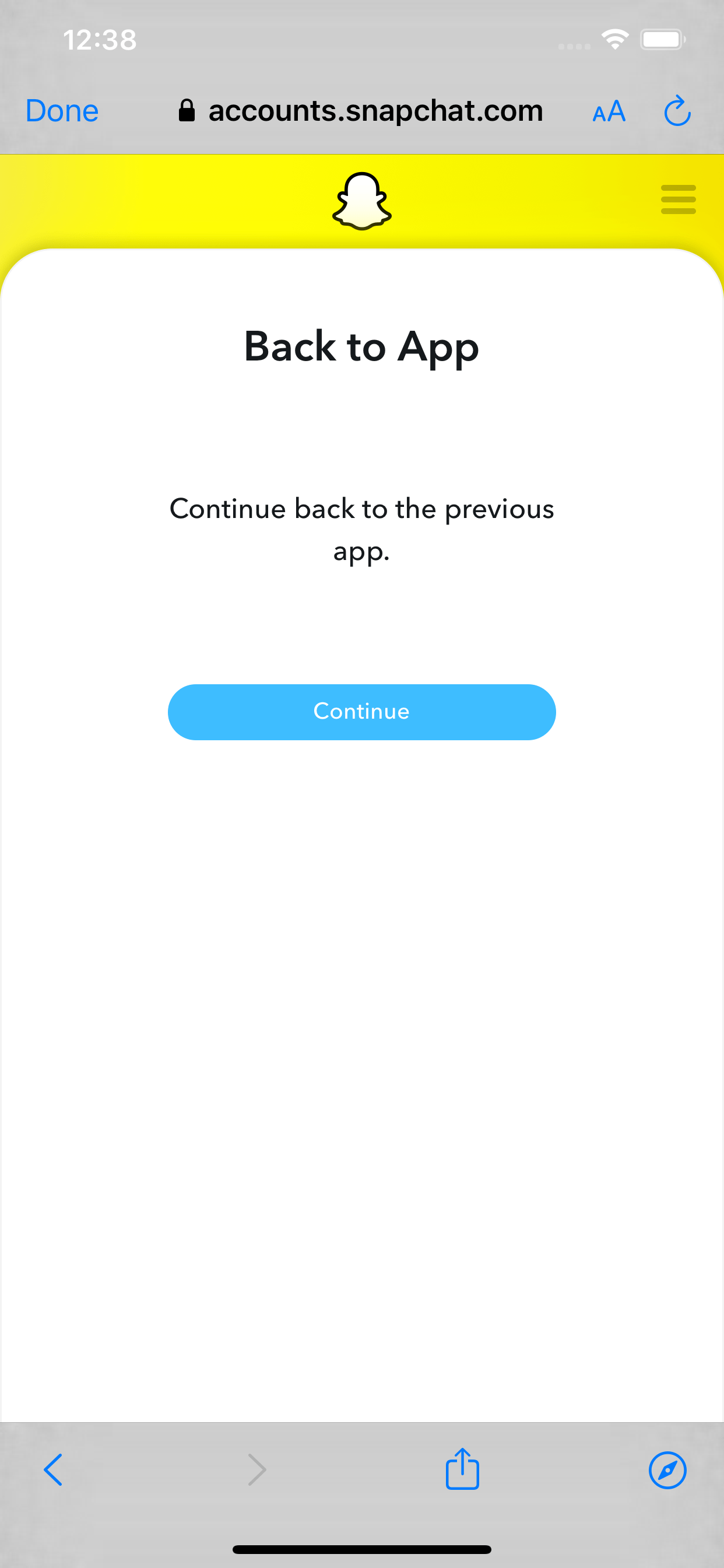Viewport: 724px width, 1568px height.
Task: Go back to the previous page
Action: tap(54, 1469)
